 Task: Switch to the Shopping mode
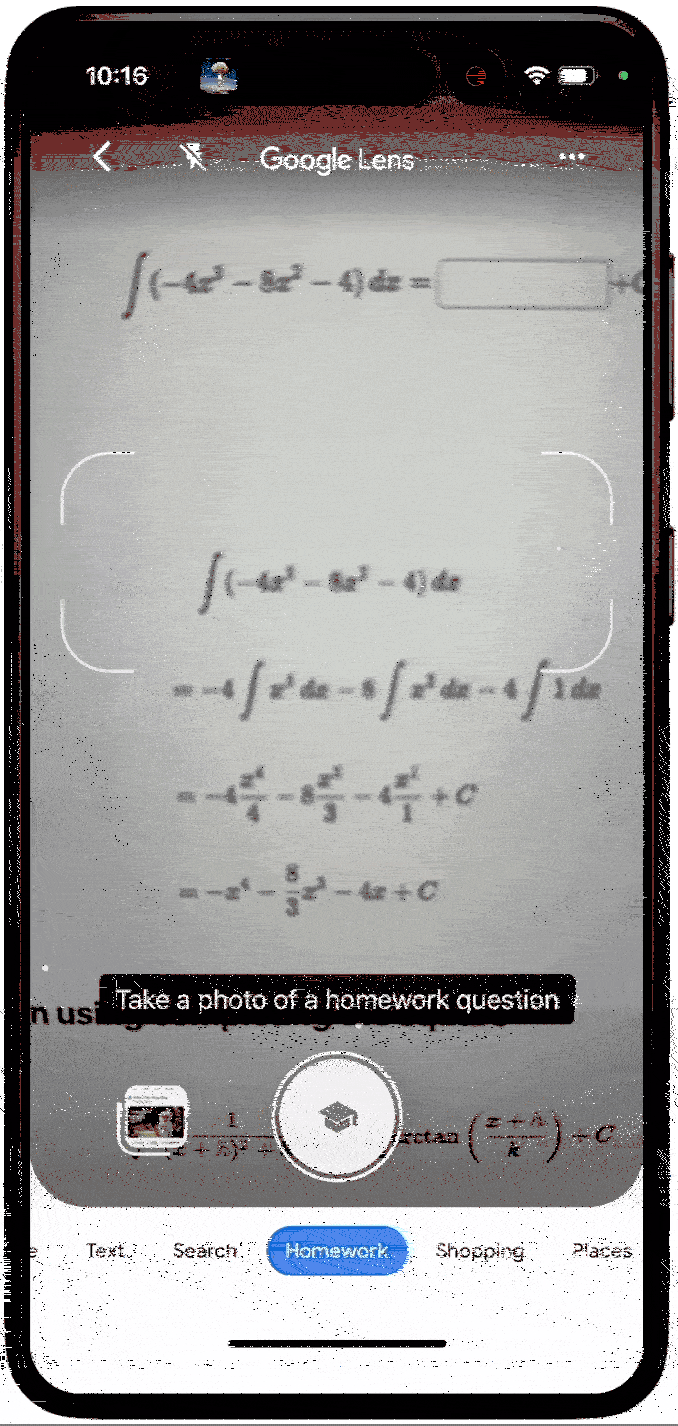(x=479, y=1250)
